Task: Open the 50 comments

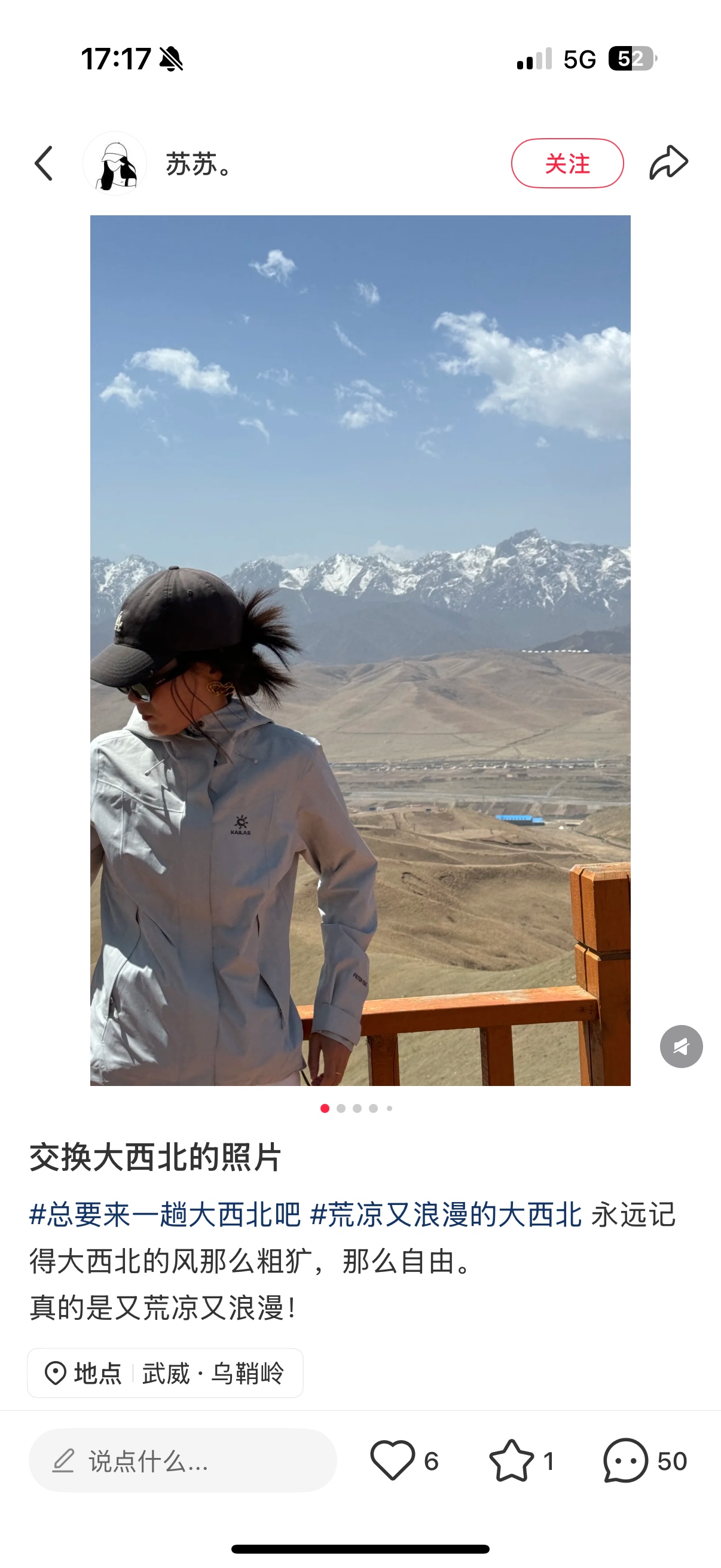Action: [625, 1460]
